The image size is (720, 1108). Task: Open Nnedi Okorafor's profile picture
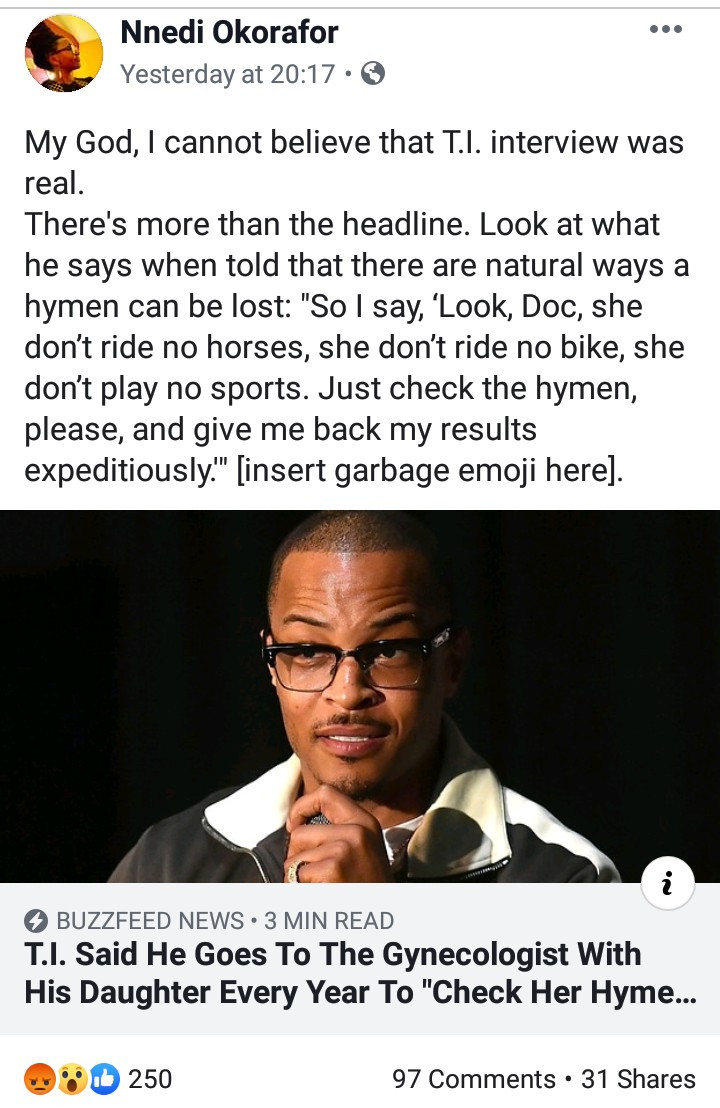click(64, 54)
